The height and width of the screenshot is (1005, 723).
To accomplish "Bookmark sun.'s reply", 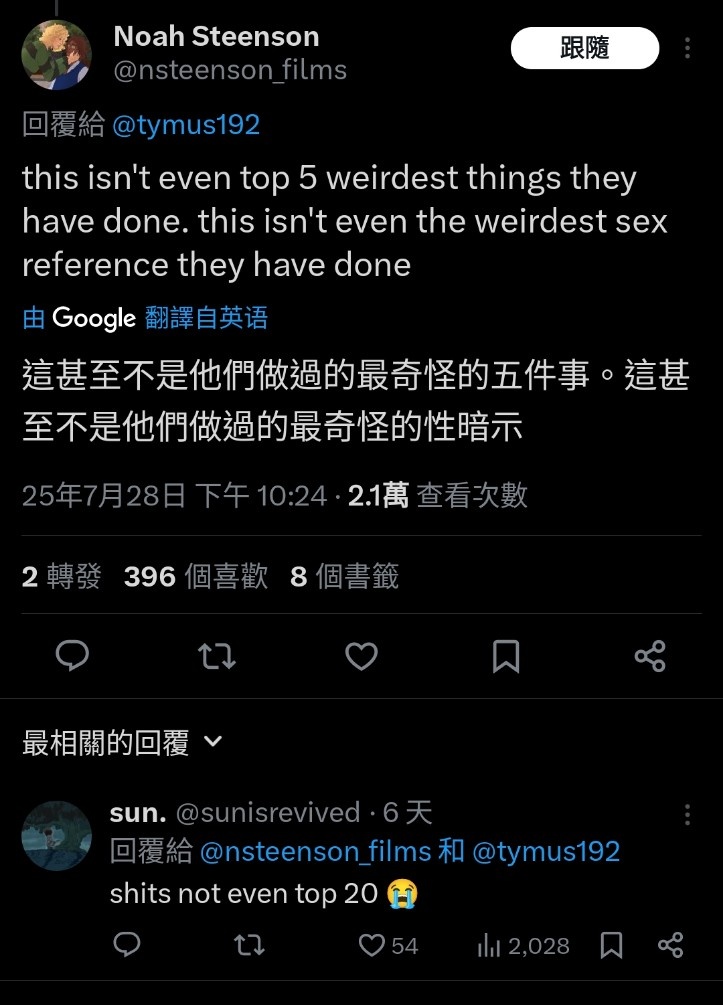I will [x=612, y=945].
